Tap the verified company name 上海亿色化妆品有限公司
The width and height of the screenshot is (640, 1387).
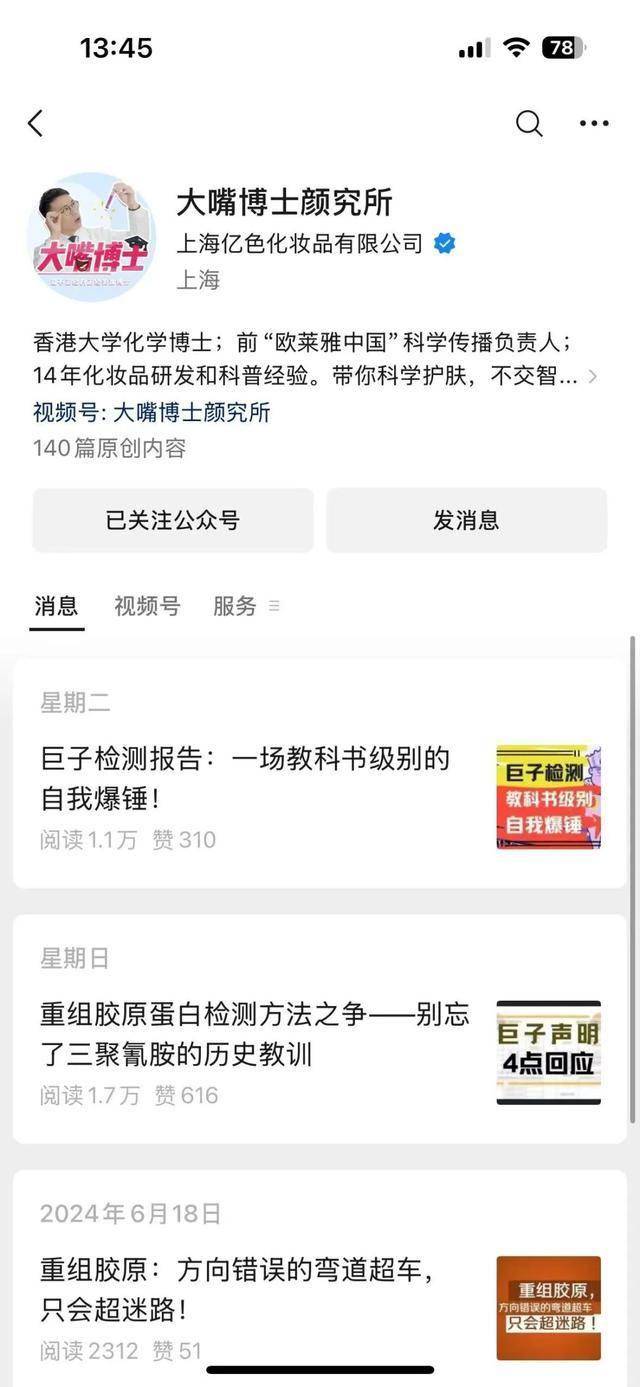tap(300, 243)
